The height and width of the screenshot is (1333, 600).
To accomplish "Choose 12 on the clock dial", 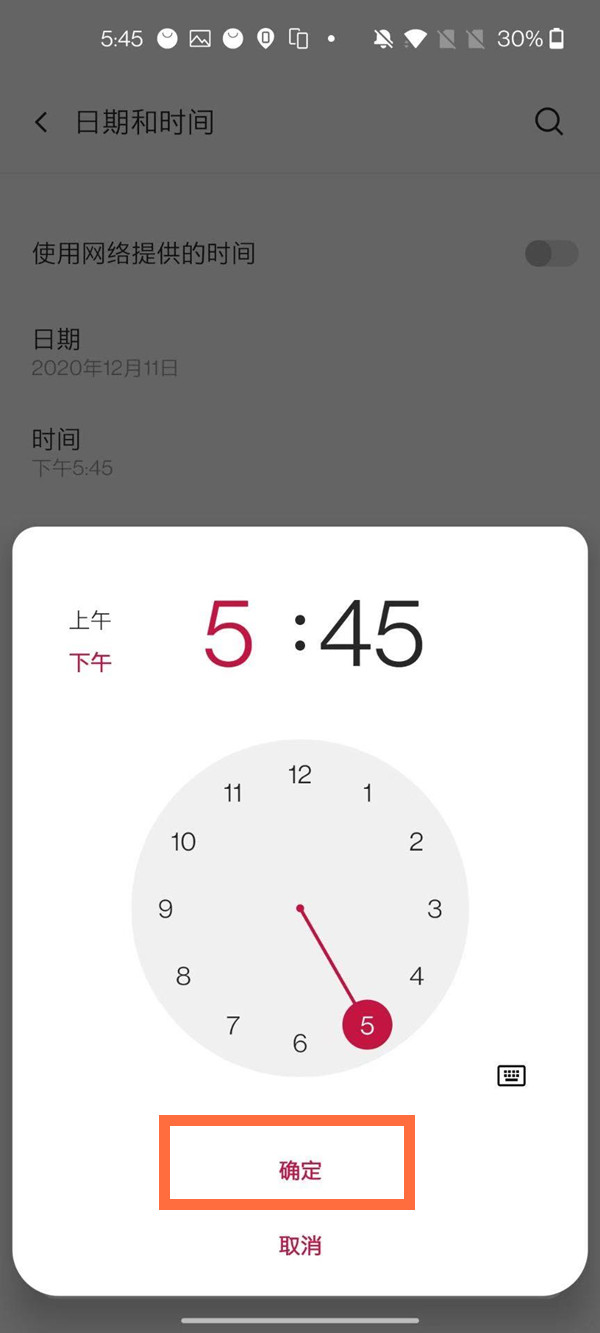I will [x=300, y=774].
